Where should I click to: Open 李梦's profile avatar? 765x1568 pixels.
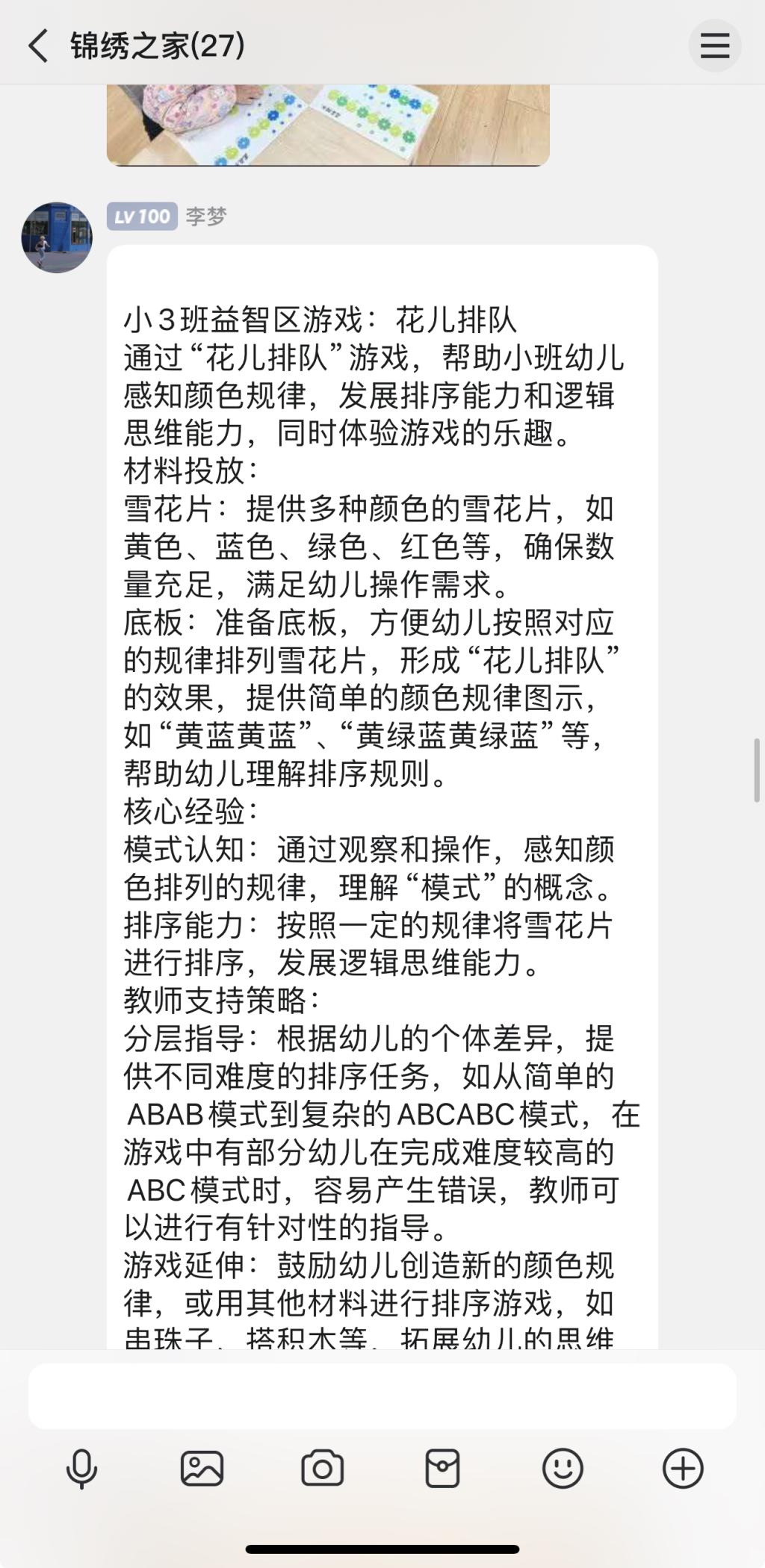coord(57,237)
